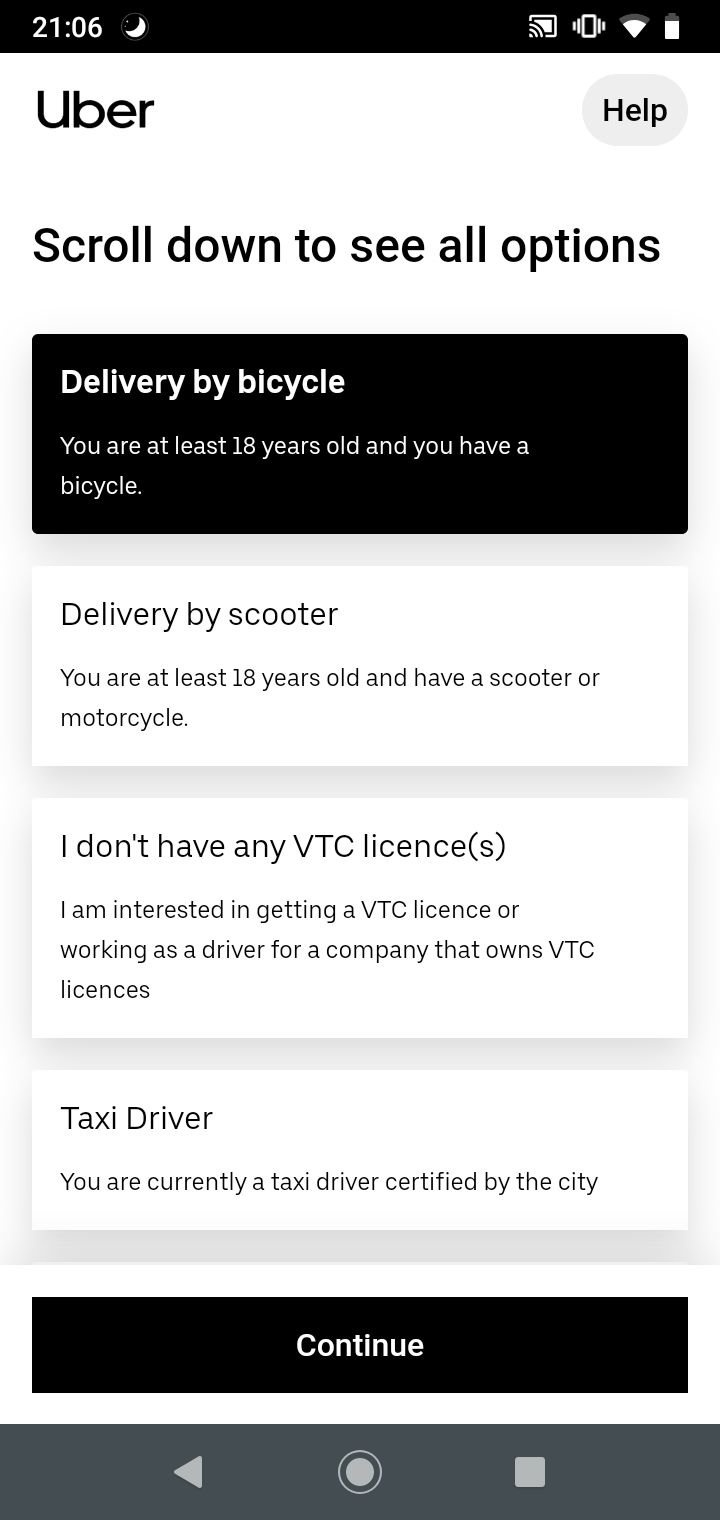The width and height of the screenshot is (720, 1520).
Task: Open recent apps from the navigation bar
Action: point(529,1472)
